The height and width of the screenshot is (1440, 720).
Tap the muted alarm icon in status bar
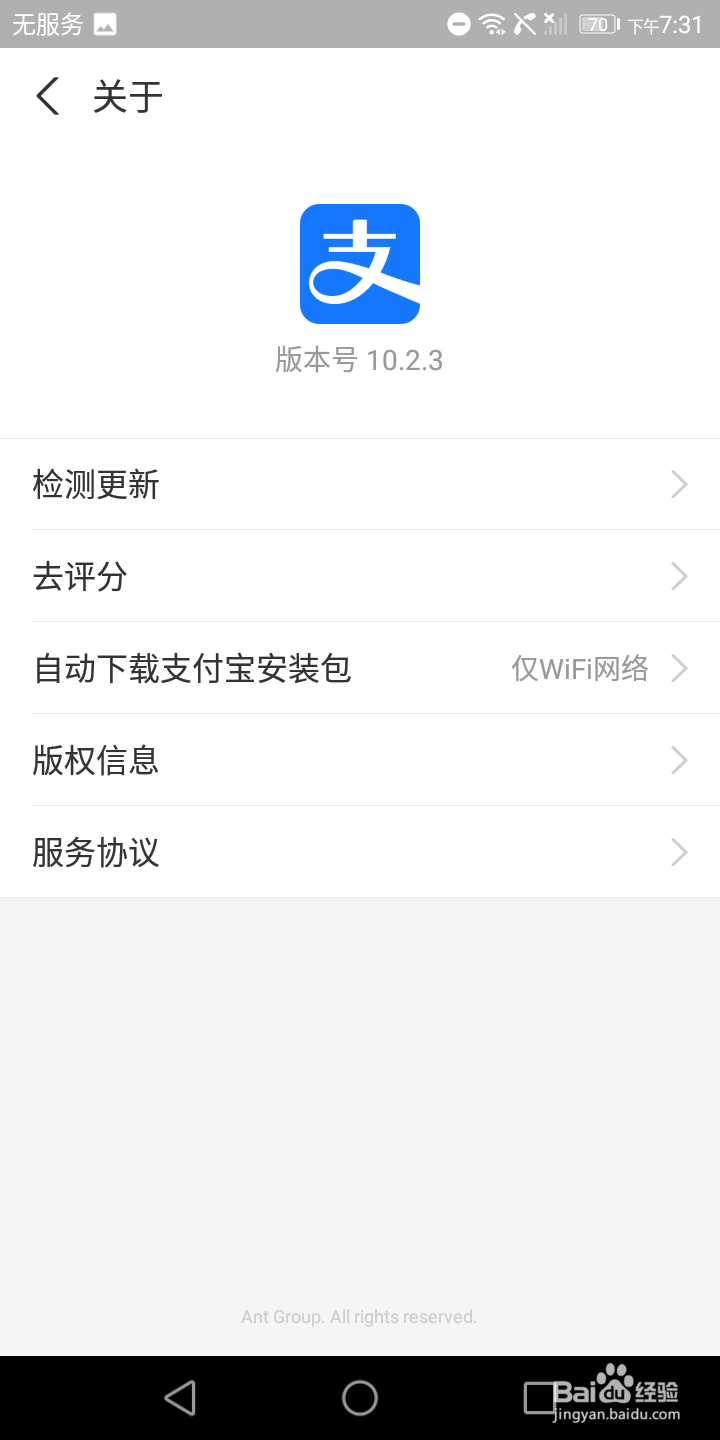pyautogui.click(x=523, y=23)
